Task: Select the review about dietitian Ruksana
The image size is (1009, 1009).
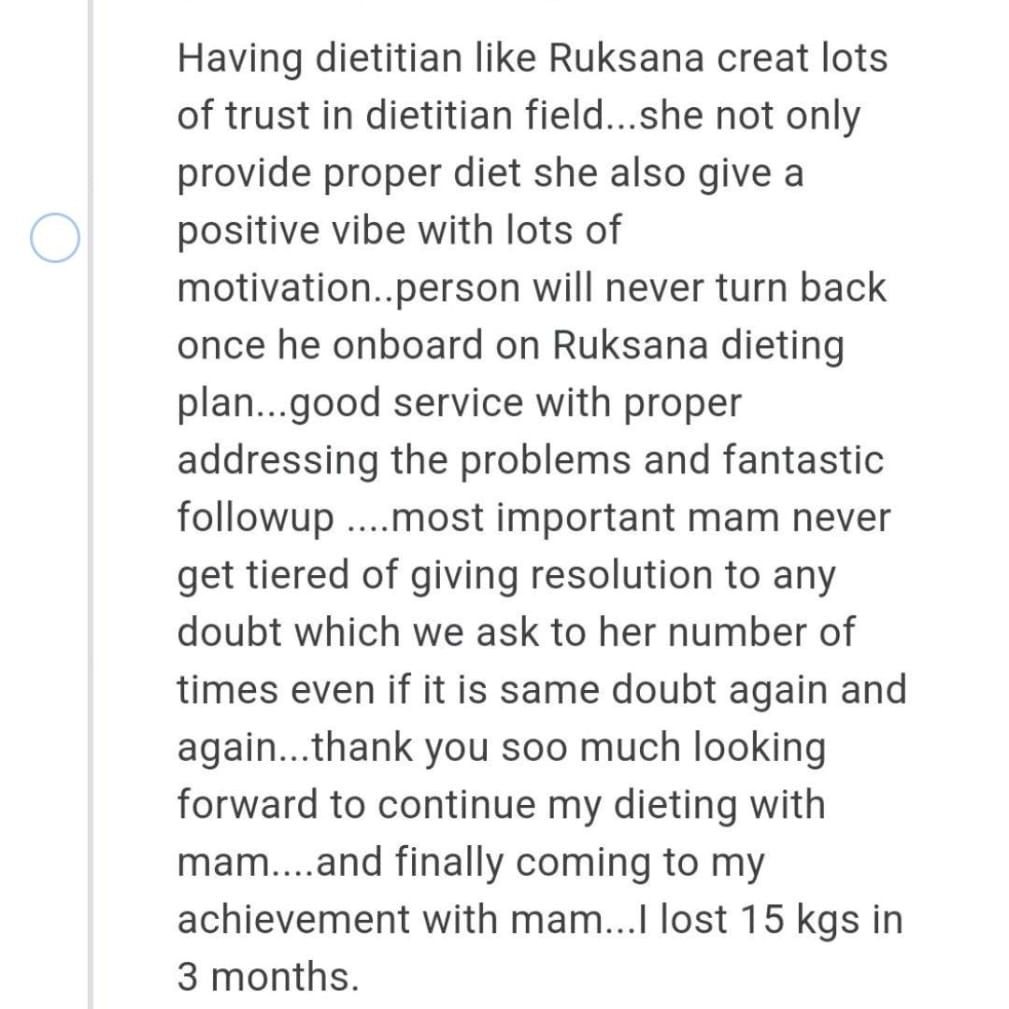Action: pyautogui.click(x=54, y=238)
